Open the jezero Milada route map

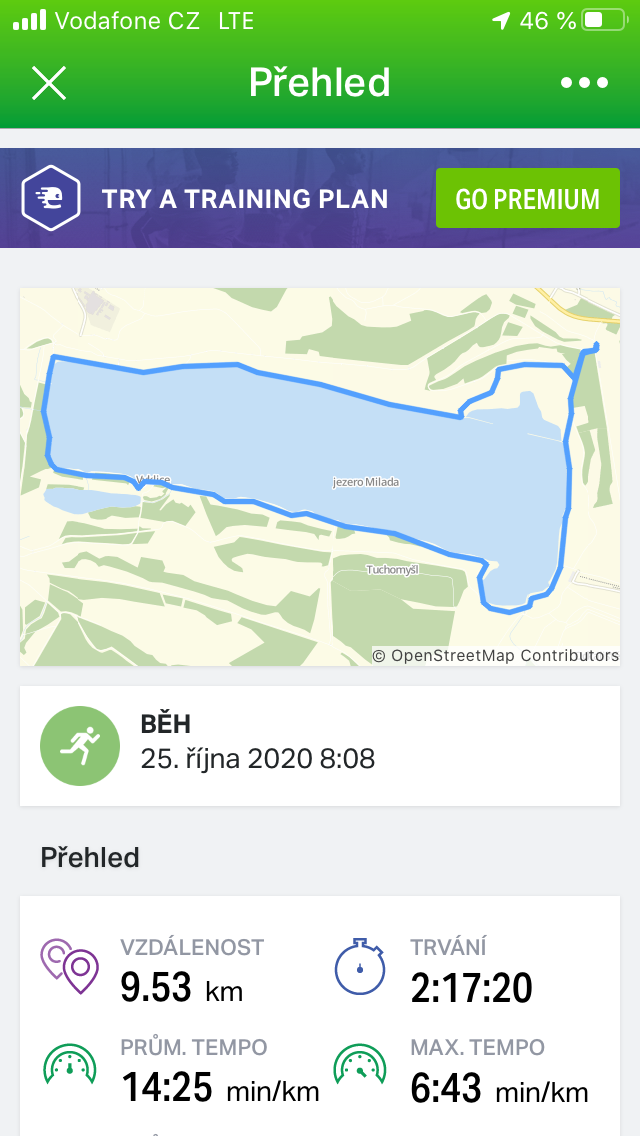coord(320,477)
